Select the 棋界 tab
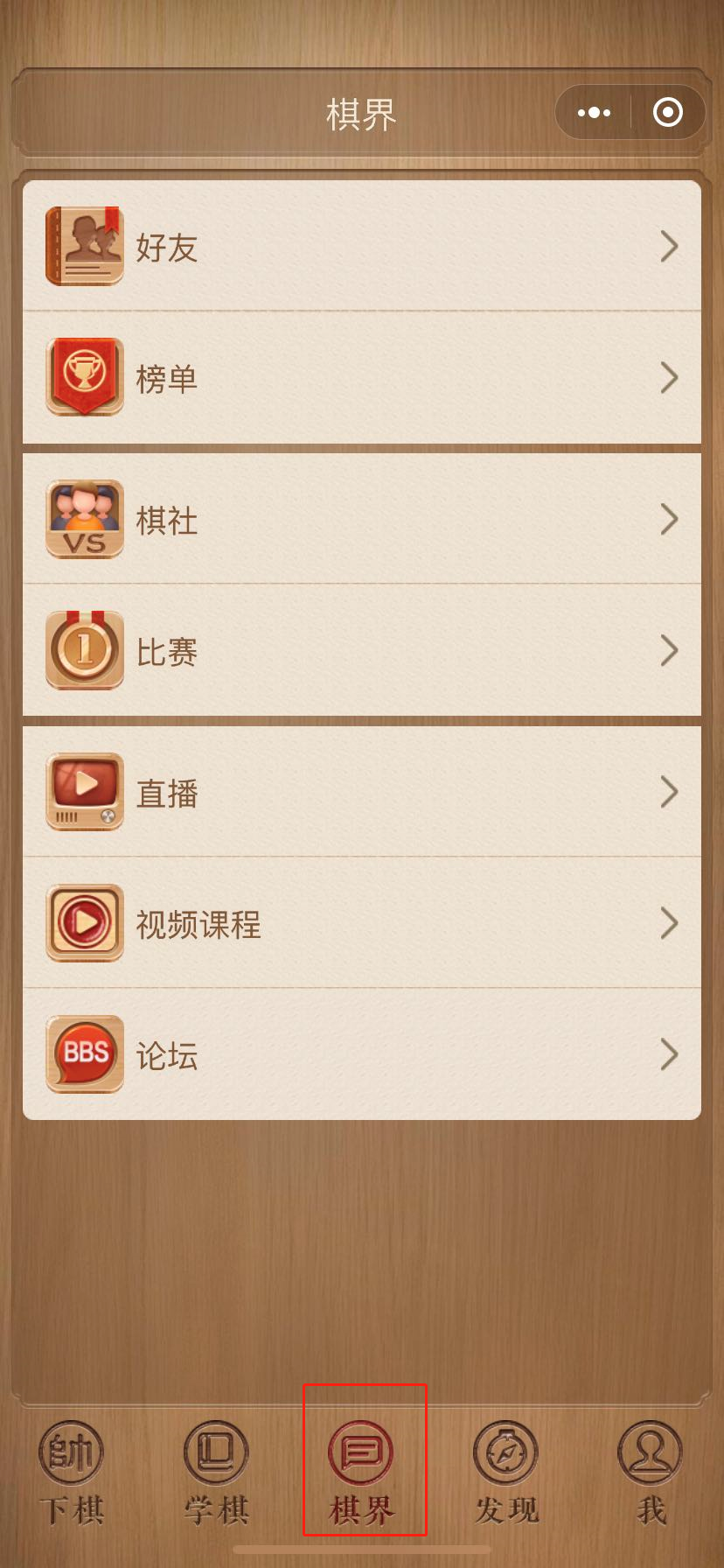 362,1473
